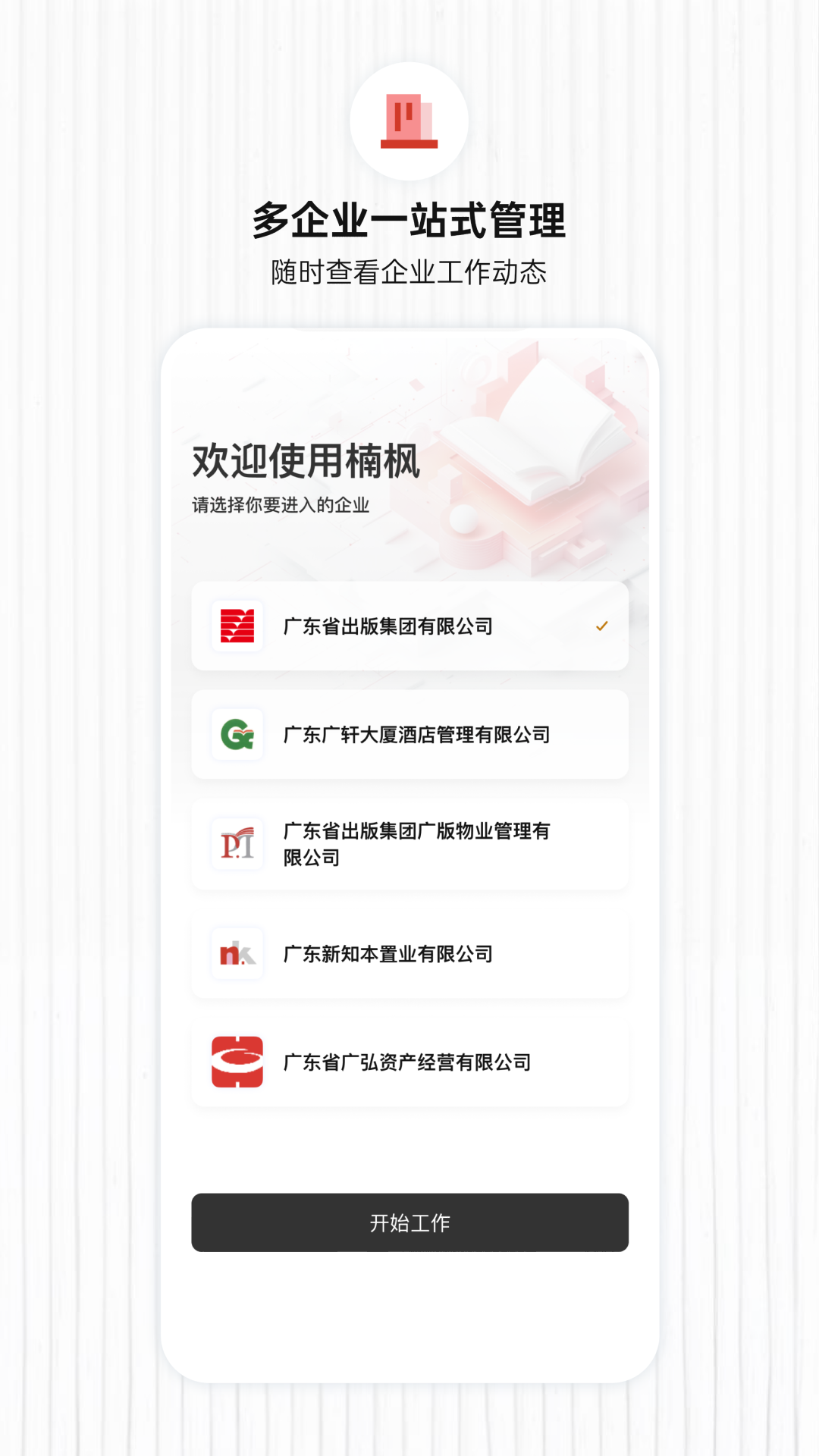This screenshot has width=819, height=1456.
Task: Expand the 广东省出版集团 company entry
Action: (409, 625)
